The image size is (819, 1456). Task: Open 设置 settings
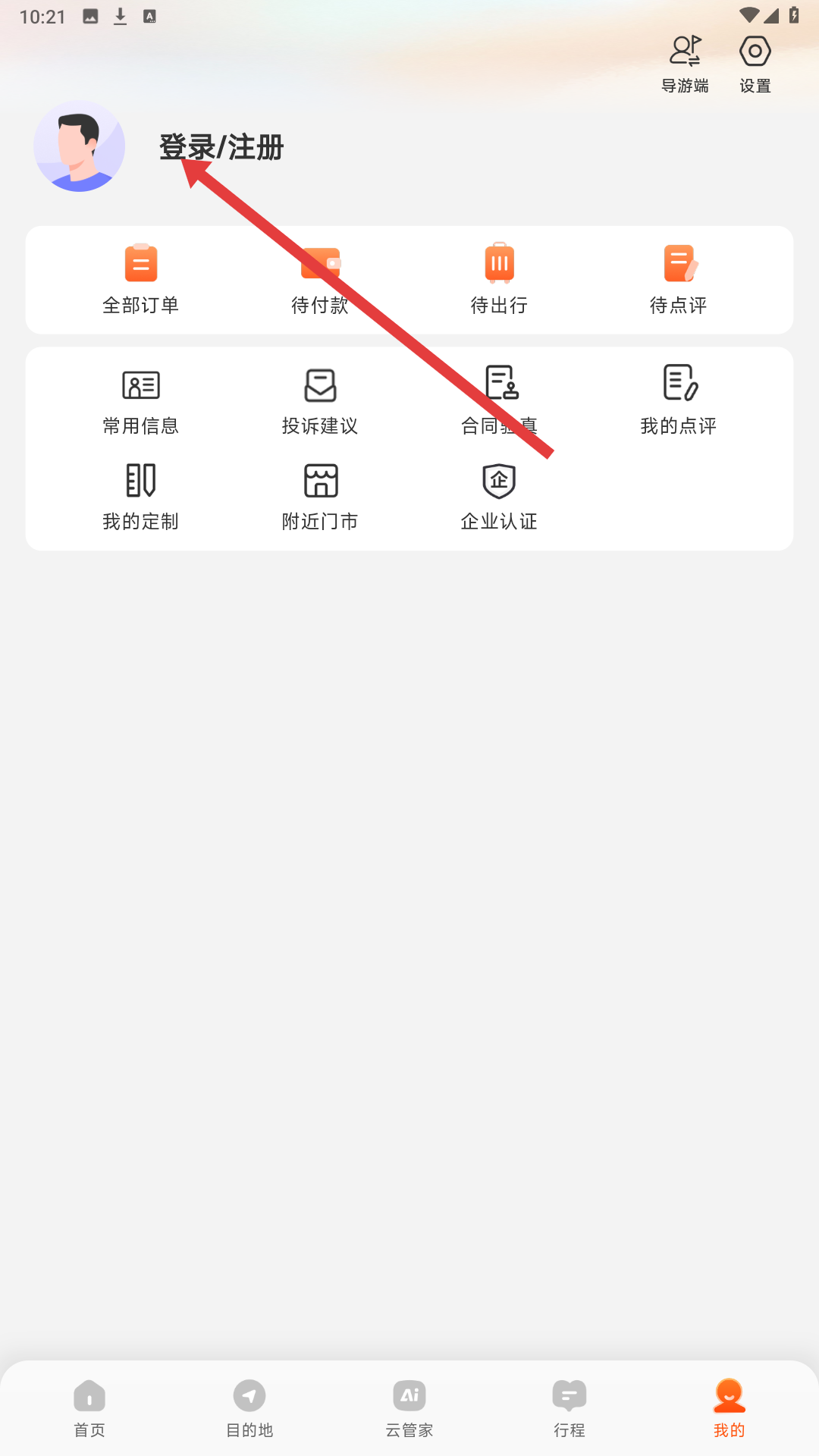coord(755,64)
